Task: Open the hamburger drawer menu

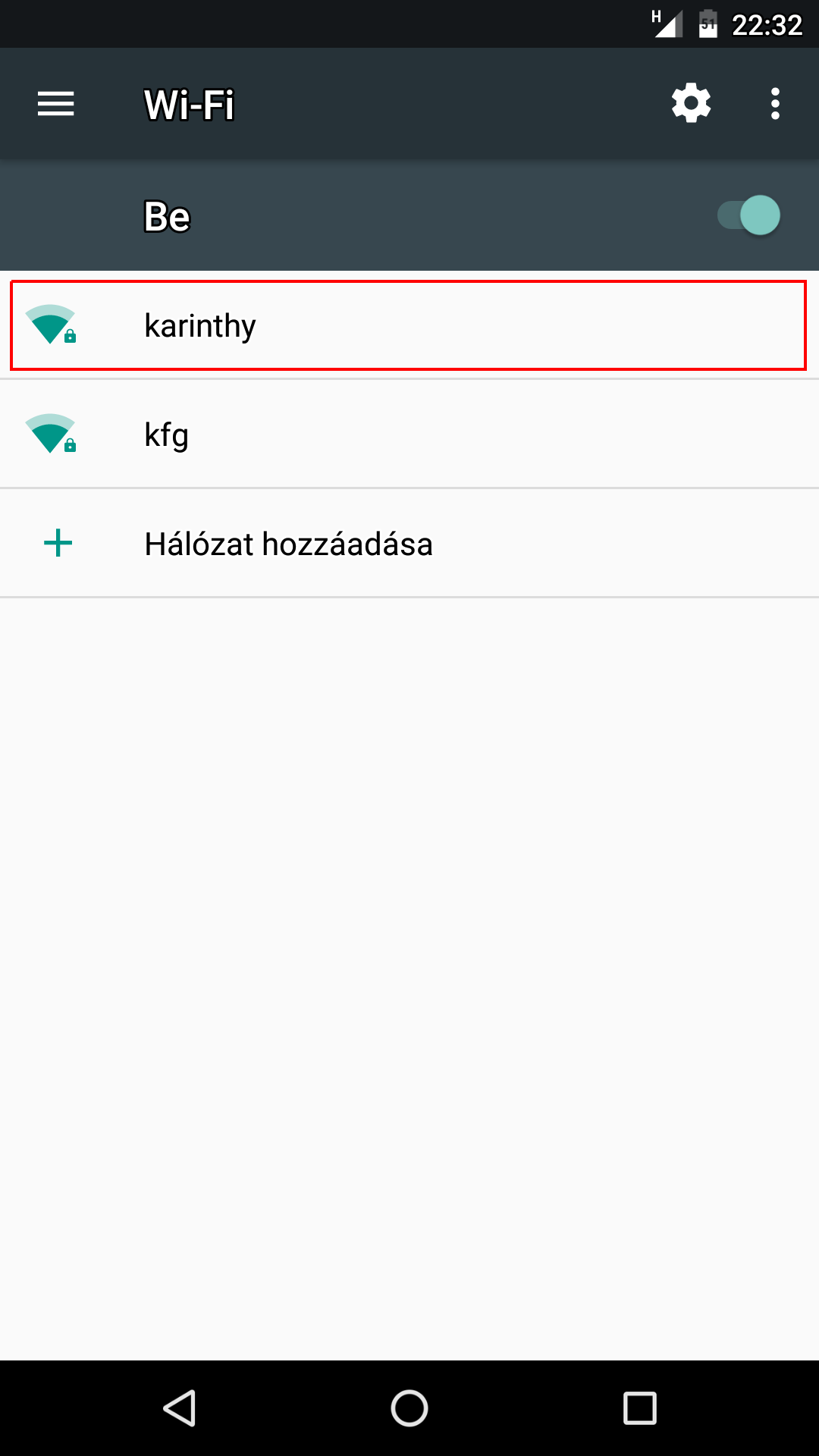Action: (56, 104)
